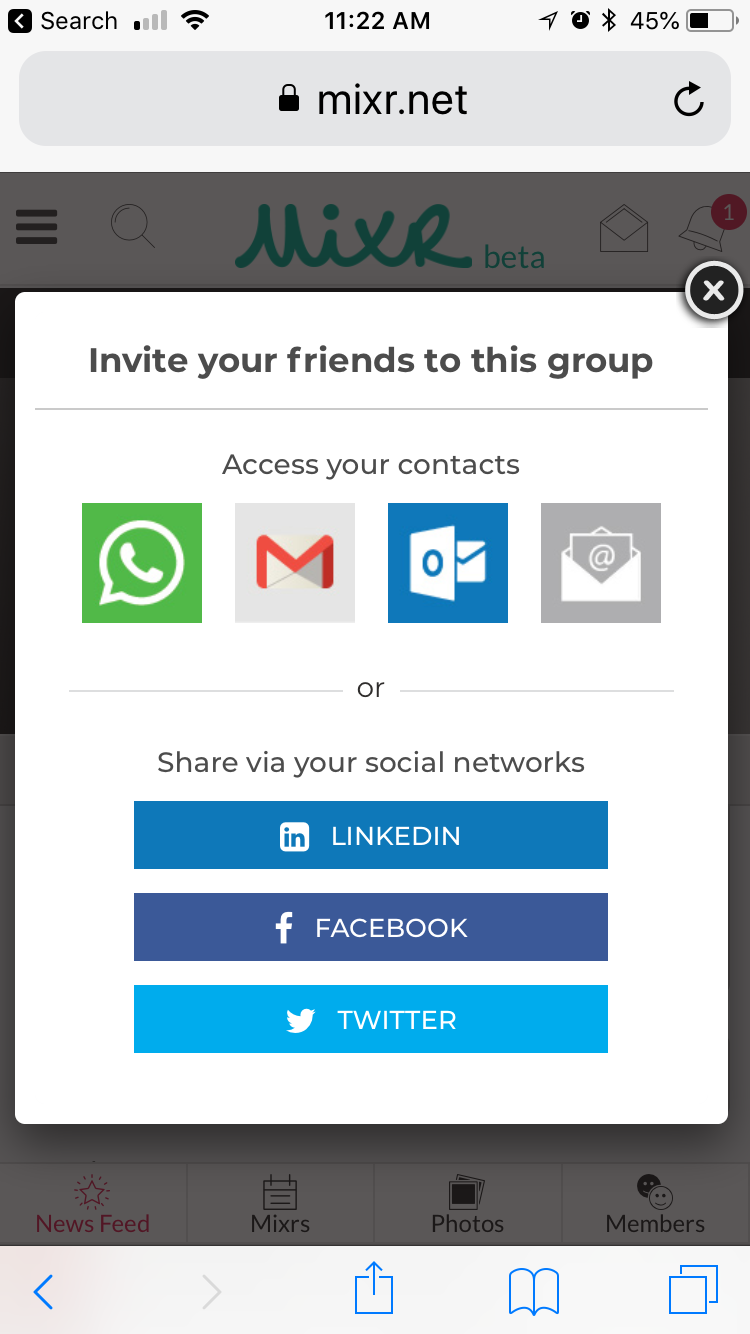Image resolution: width=750 pixels, height=1334 pixels.
Task: Share group on Twitter
Action: point(371,1019)
